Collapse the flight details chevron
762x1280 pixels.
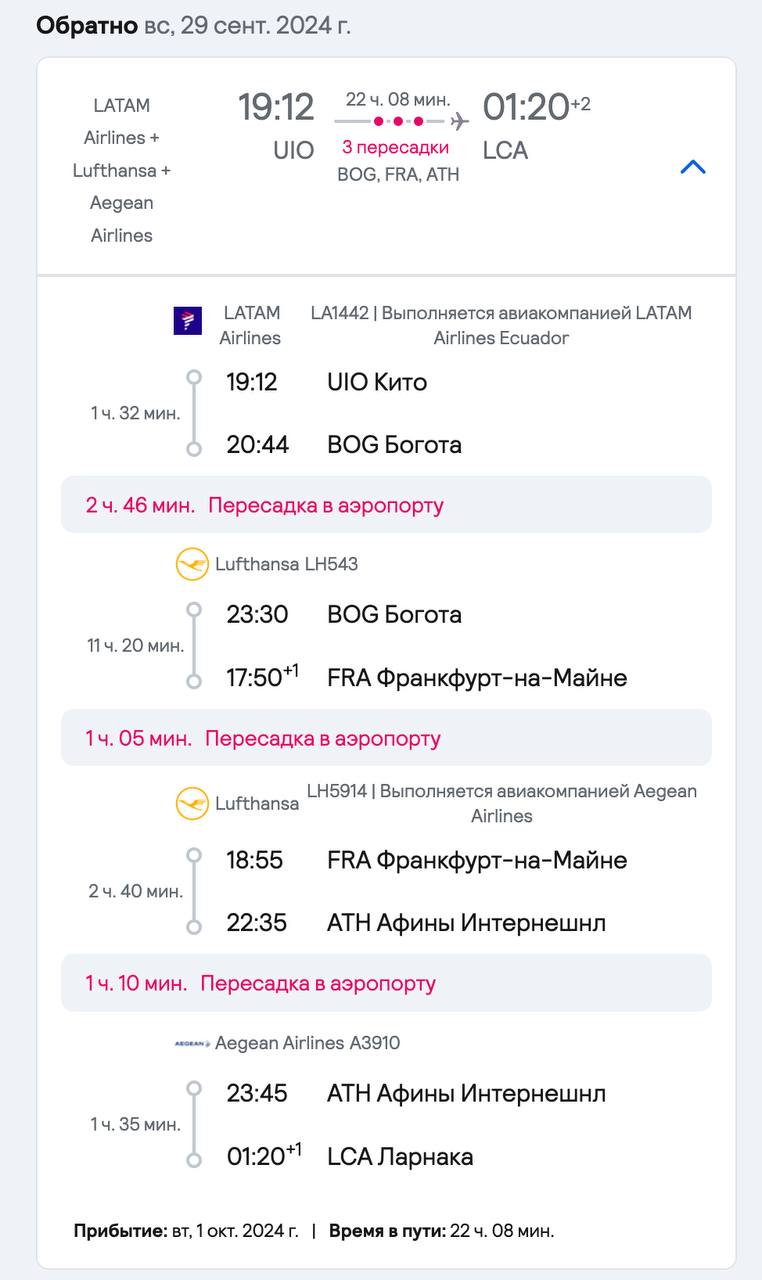point(693,167)
